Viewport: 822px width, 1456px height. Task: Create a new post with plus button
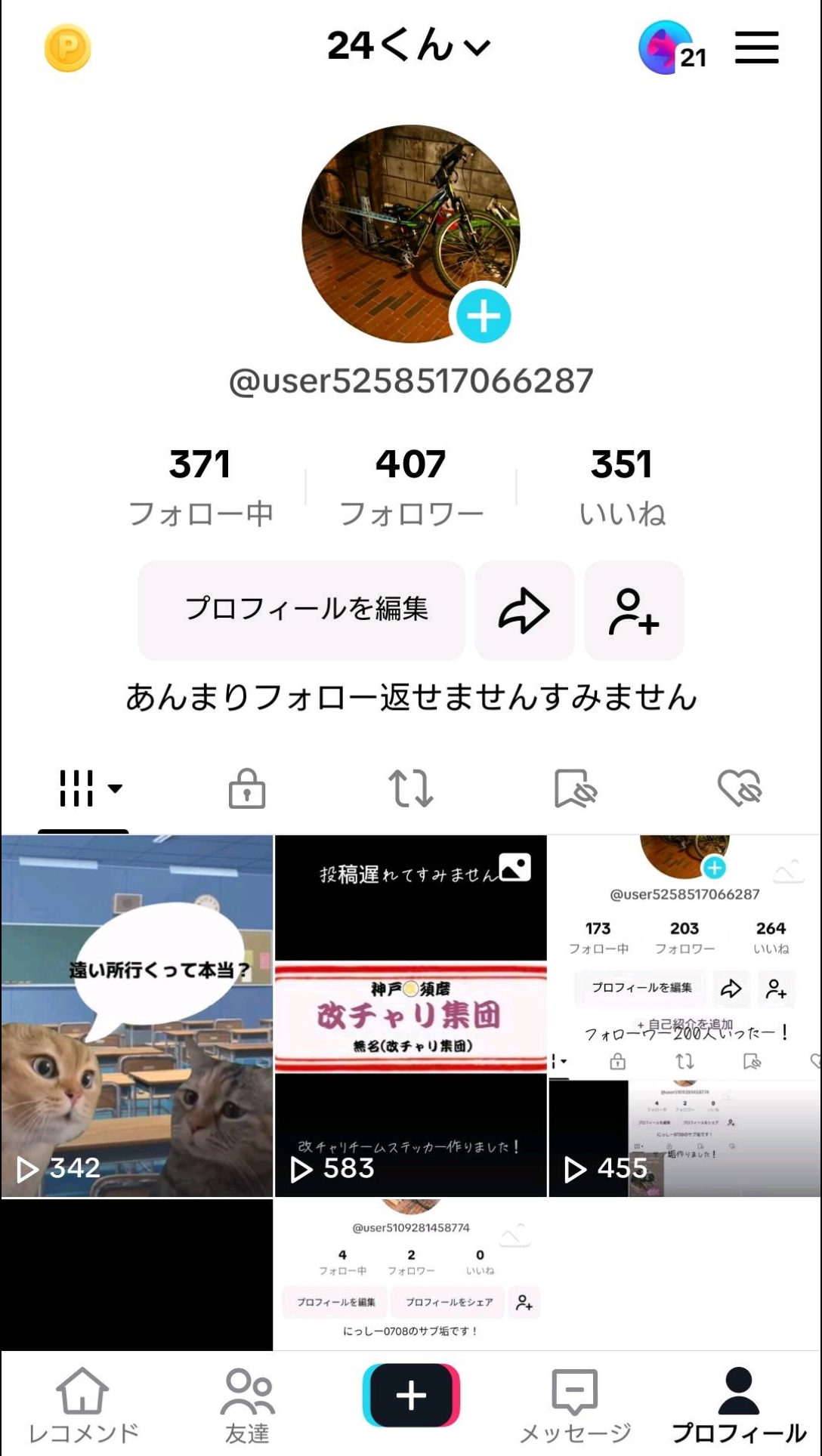[411, 1395]
